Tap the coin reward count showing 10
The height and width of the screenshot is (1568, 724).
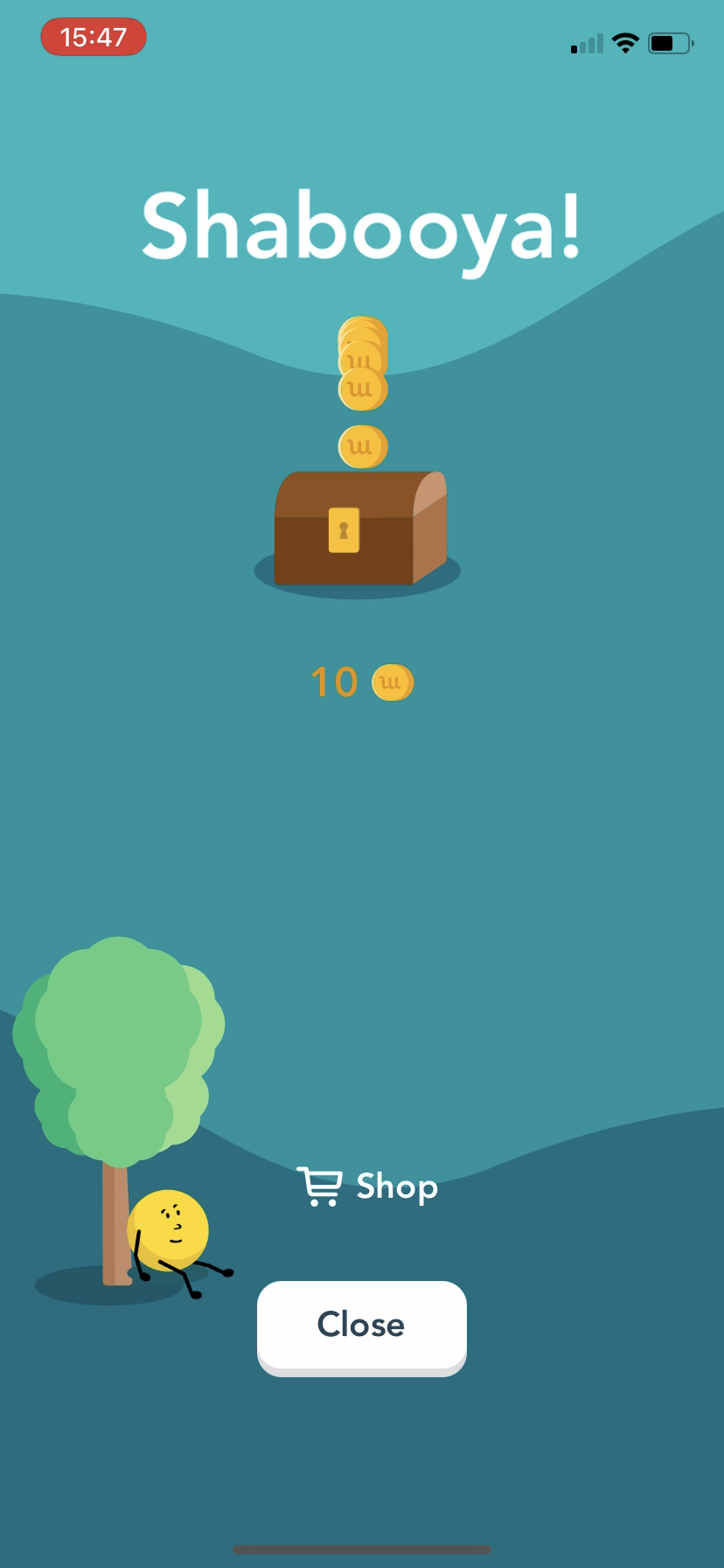pyautogui.click(x=335, y=682)
